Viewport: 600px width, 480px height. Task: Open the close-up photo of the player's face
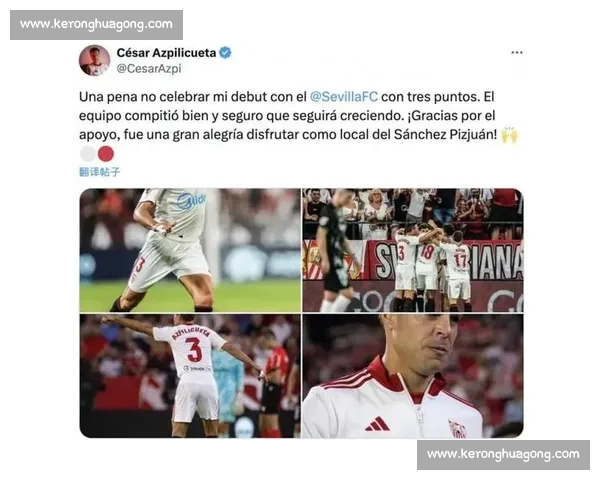pos(412,376)
